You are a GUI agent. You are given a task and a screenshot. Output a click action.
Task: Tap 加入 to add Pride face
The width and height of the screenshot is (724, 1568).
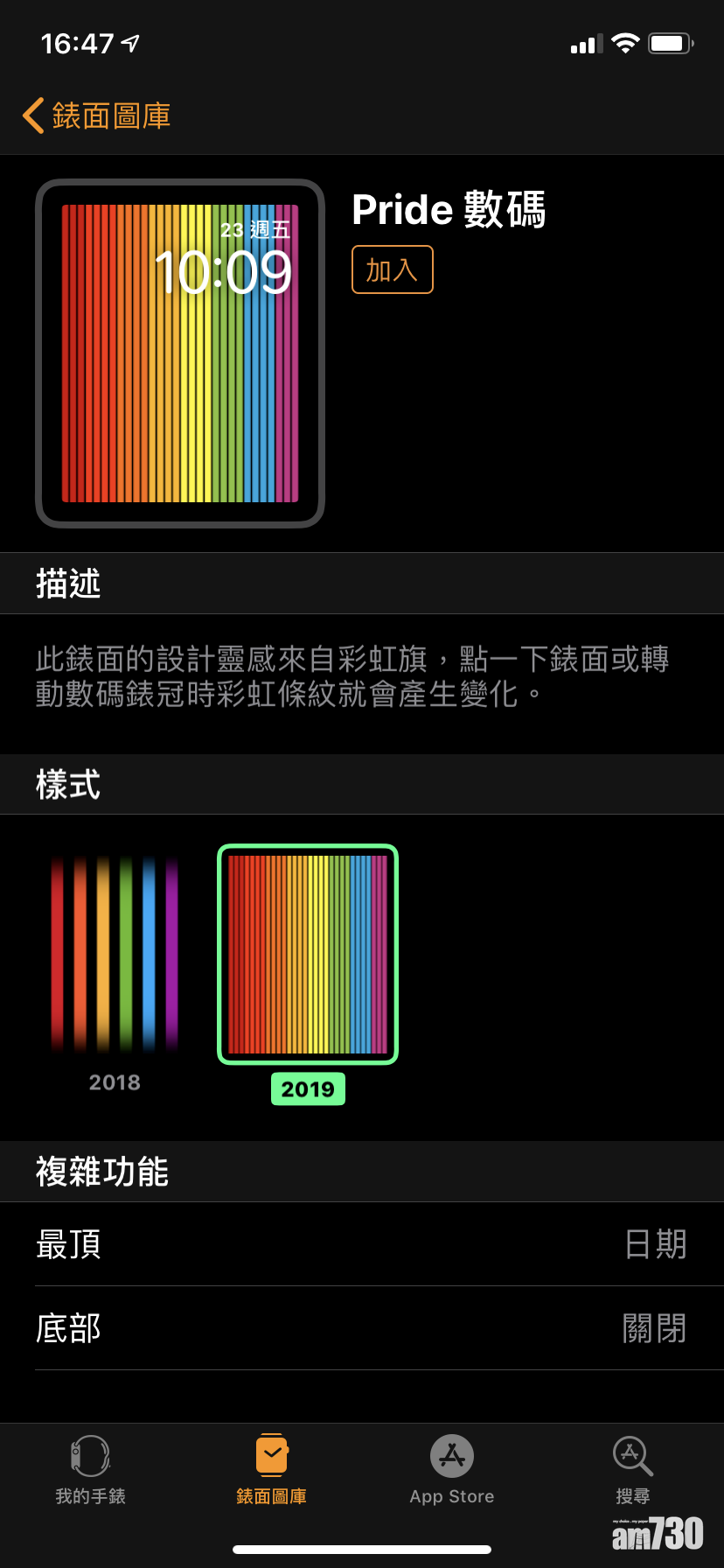click(392, 269)
